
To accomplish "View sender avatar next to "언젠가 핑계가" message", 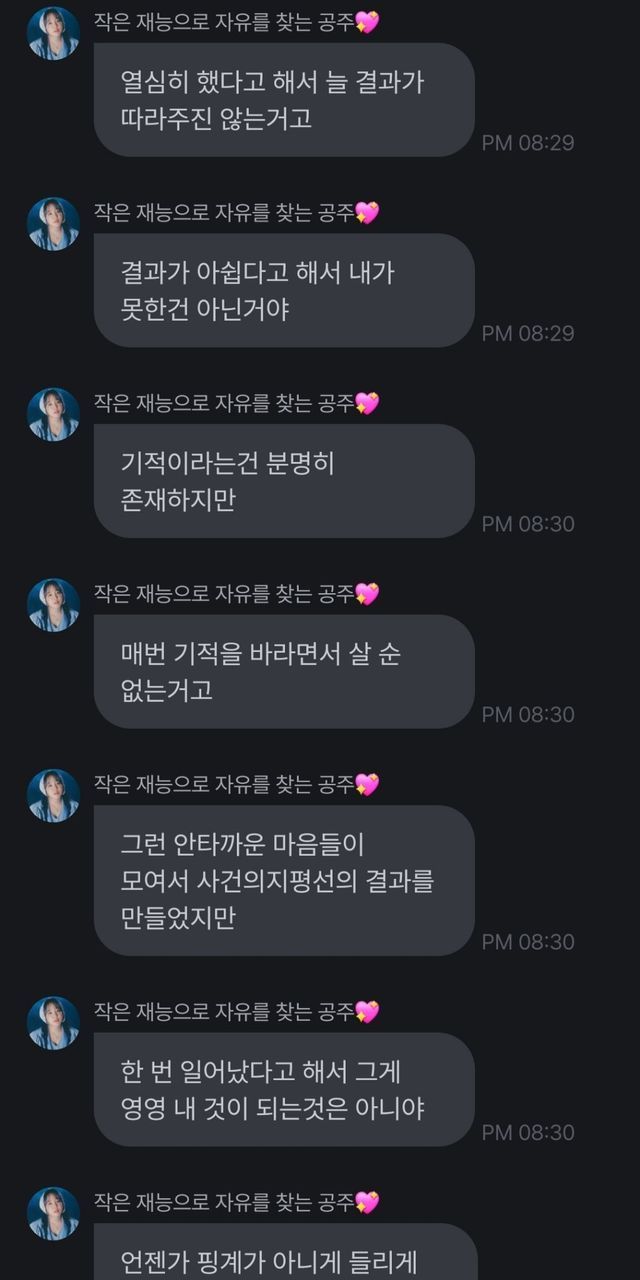I will [53, 1213].
